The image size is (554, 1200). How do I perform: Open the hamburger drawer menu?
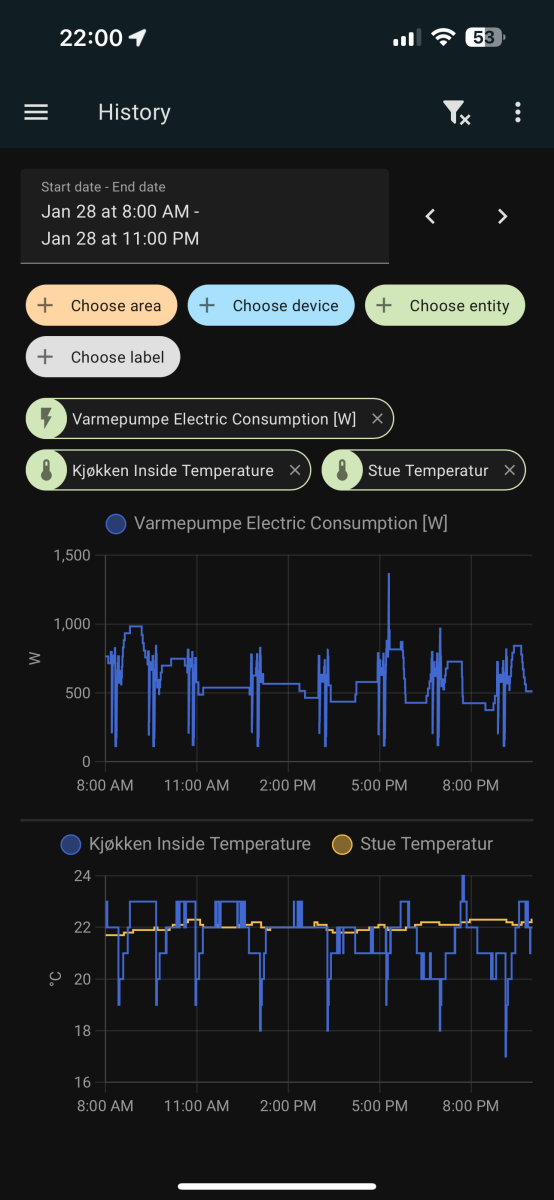pyautogui.click(x=36, y=112)
